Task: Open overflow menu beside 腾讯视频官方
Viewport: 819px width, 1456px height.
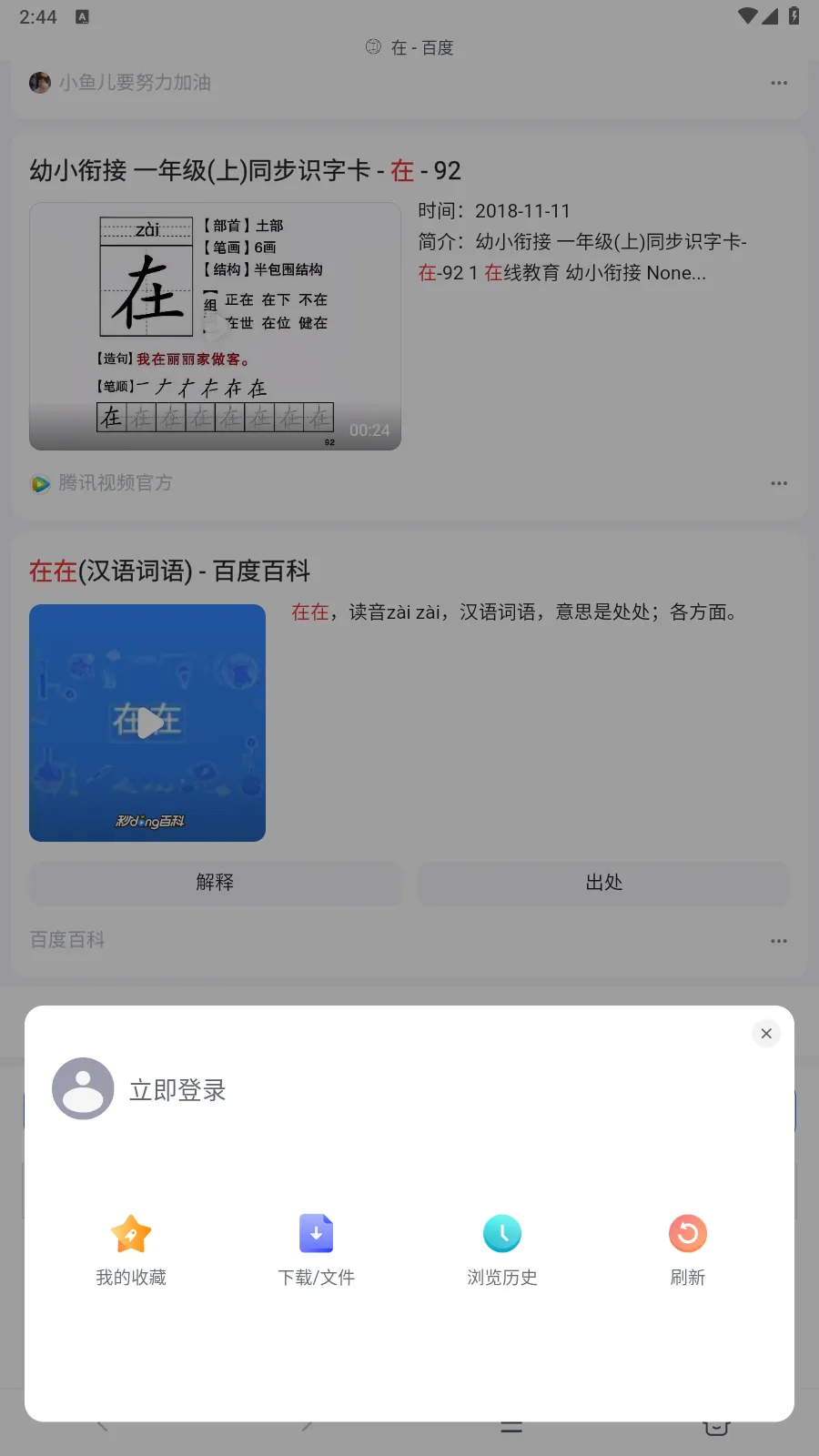Action: coord(779,483)
